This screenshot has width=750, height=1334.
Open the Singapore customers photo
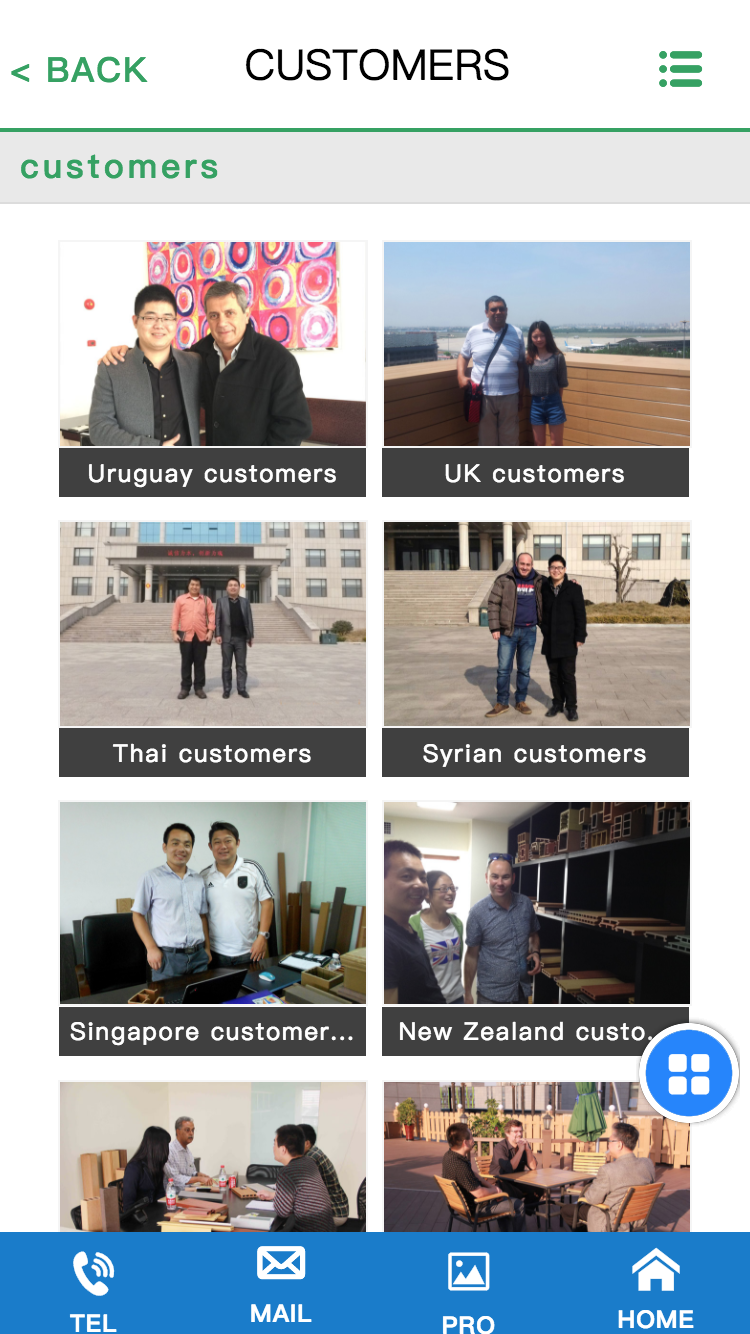[x=213, y=903]
